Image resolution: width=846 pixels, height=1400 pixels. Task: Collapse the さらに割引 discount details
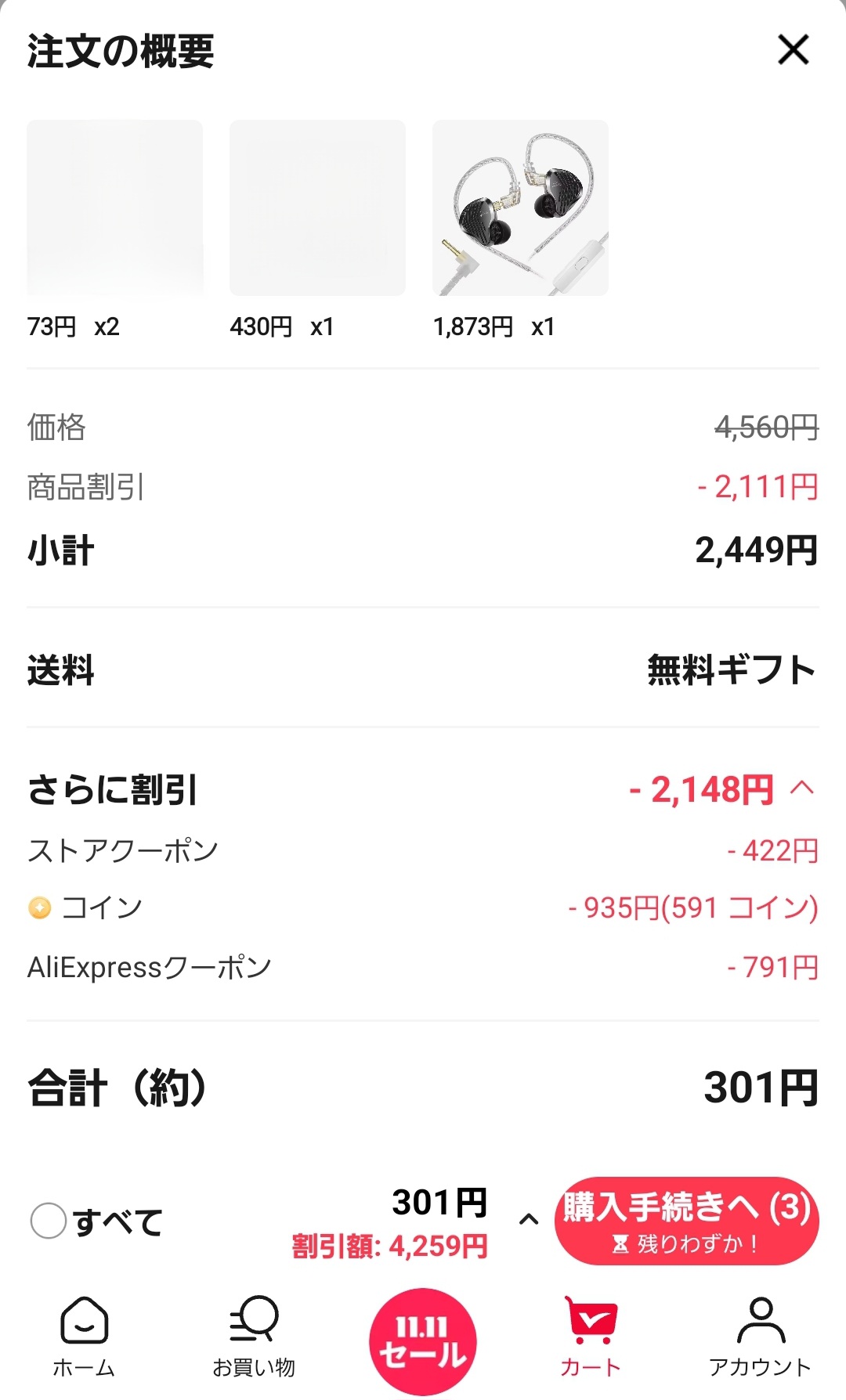click(x=802, y=788)
